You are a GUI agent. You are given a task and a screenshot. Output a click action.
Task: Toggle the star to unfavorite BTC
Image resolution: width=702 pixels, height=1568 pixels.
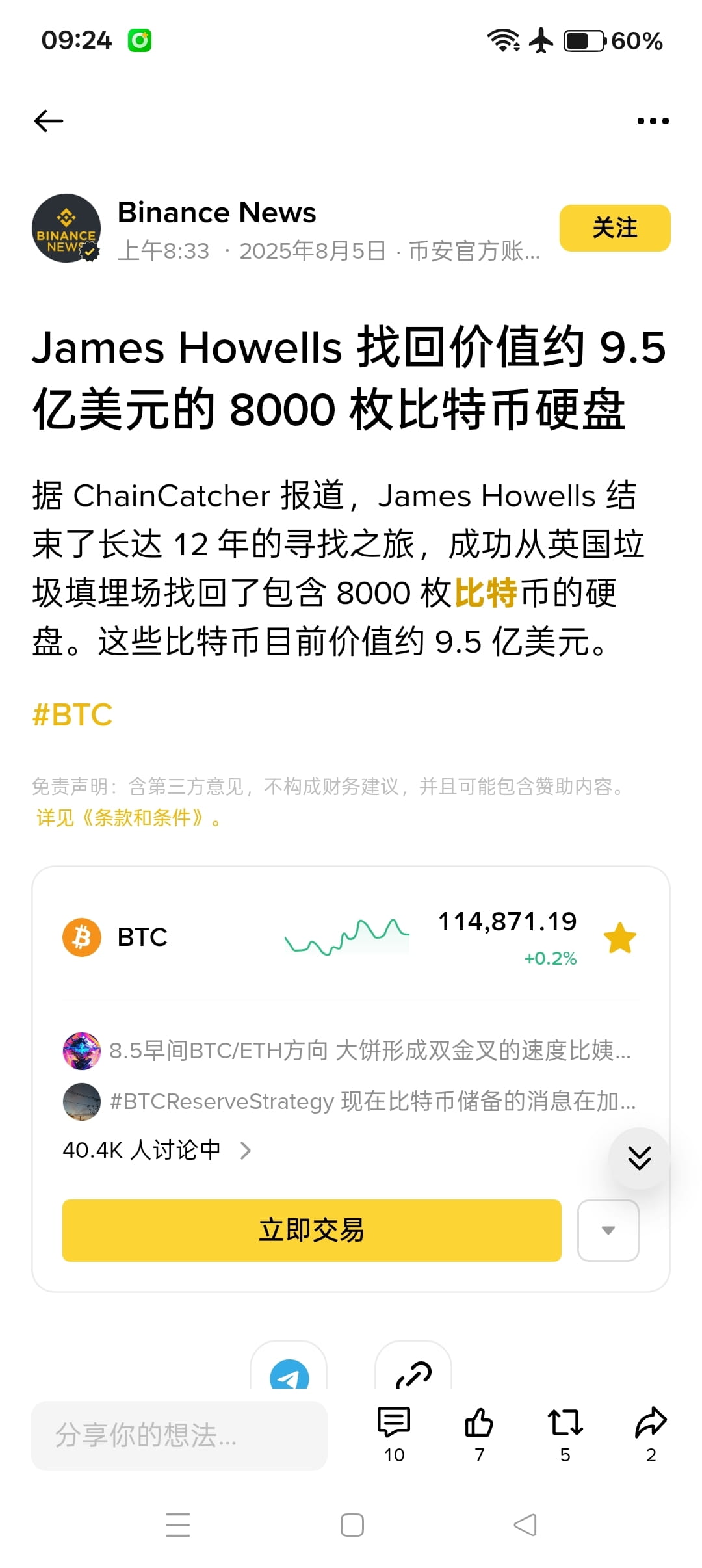point(620,936)
